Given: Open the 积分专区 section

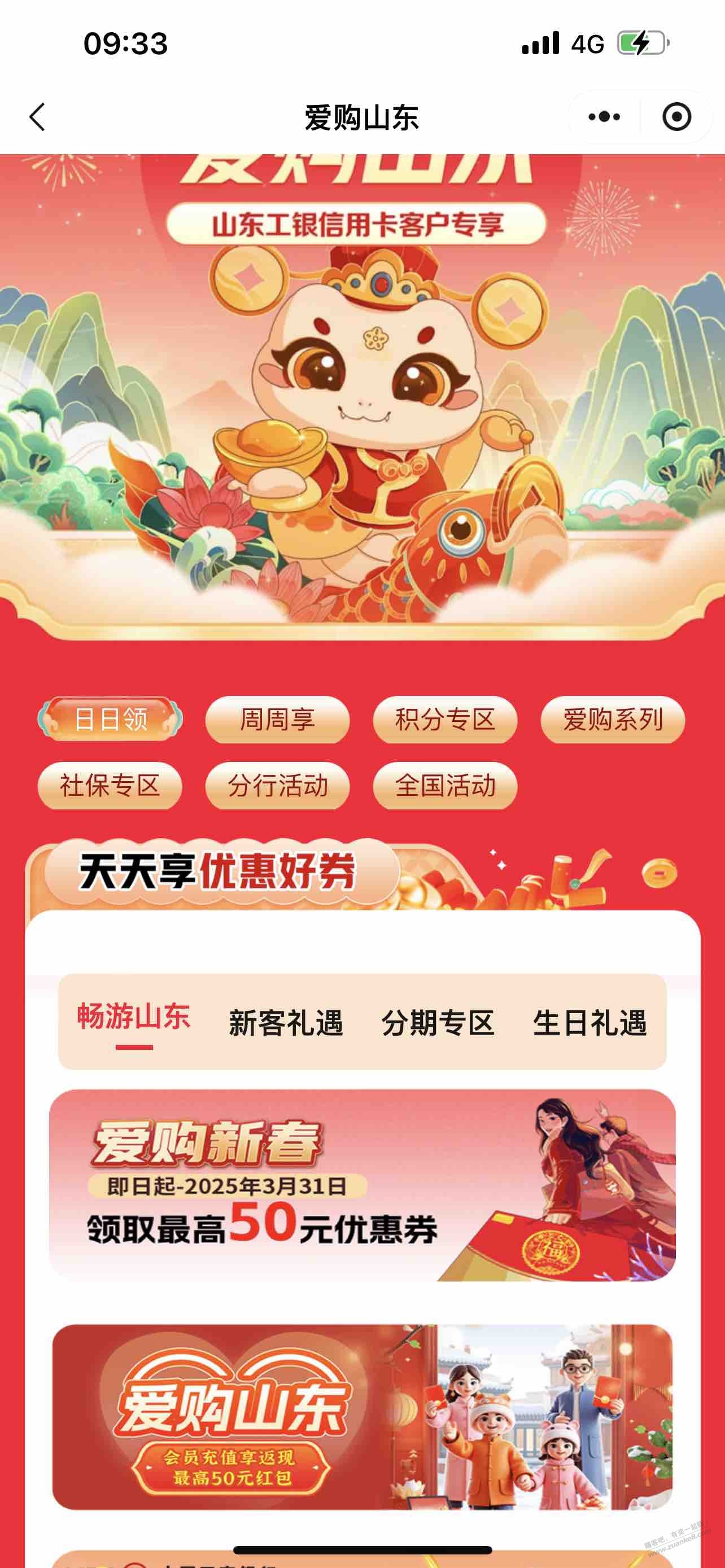Looking at the screenshot, I should (445, 720).
